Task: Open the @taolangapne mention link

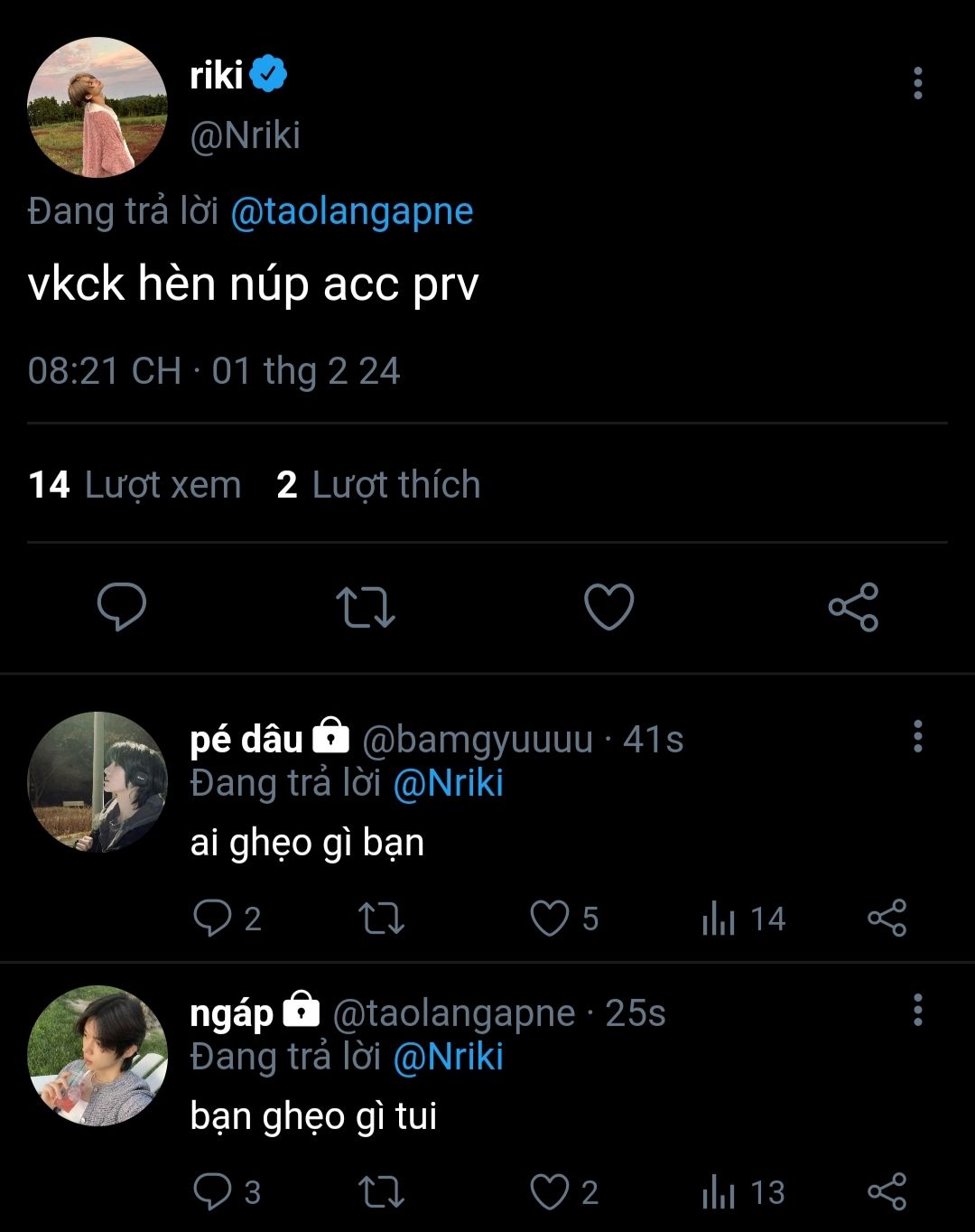Action: click(352, 211)
